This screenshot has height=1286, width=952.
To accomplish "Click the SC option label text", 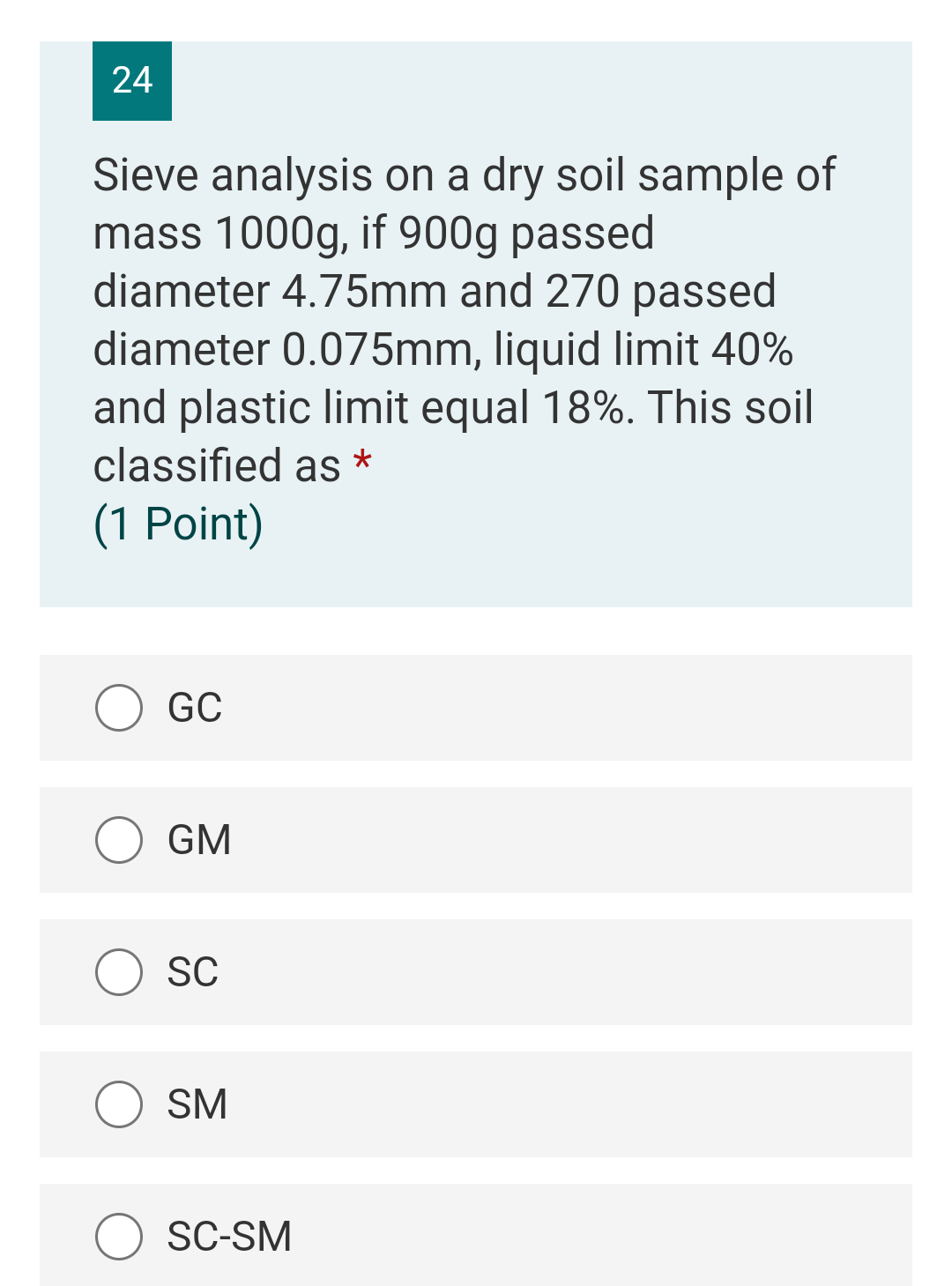I will (x=192, y=972).
